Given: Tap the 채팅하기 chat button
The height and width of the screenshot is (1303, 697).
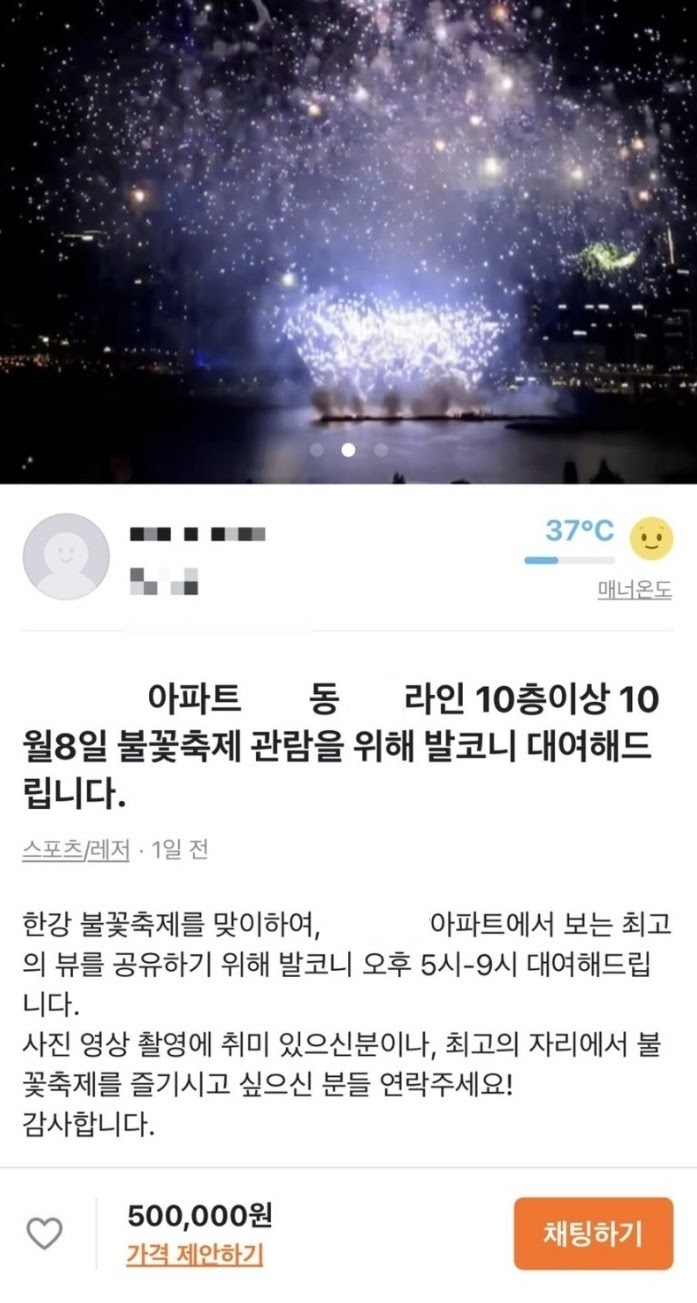Looking at the screenshot, I should [x=593, y=1233].
